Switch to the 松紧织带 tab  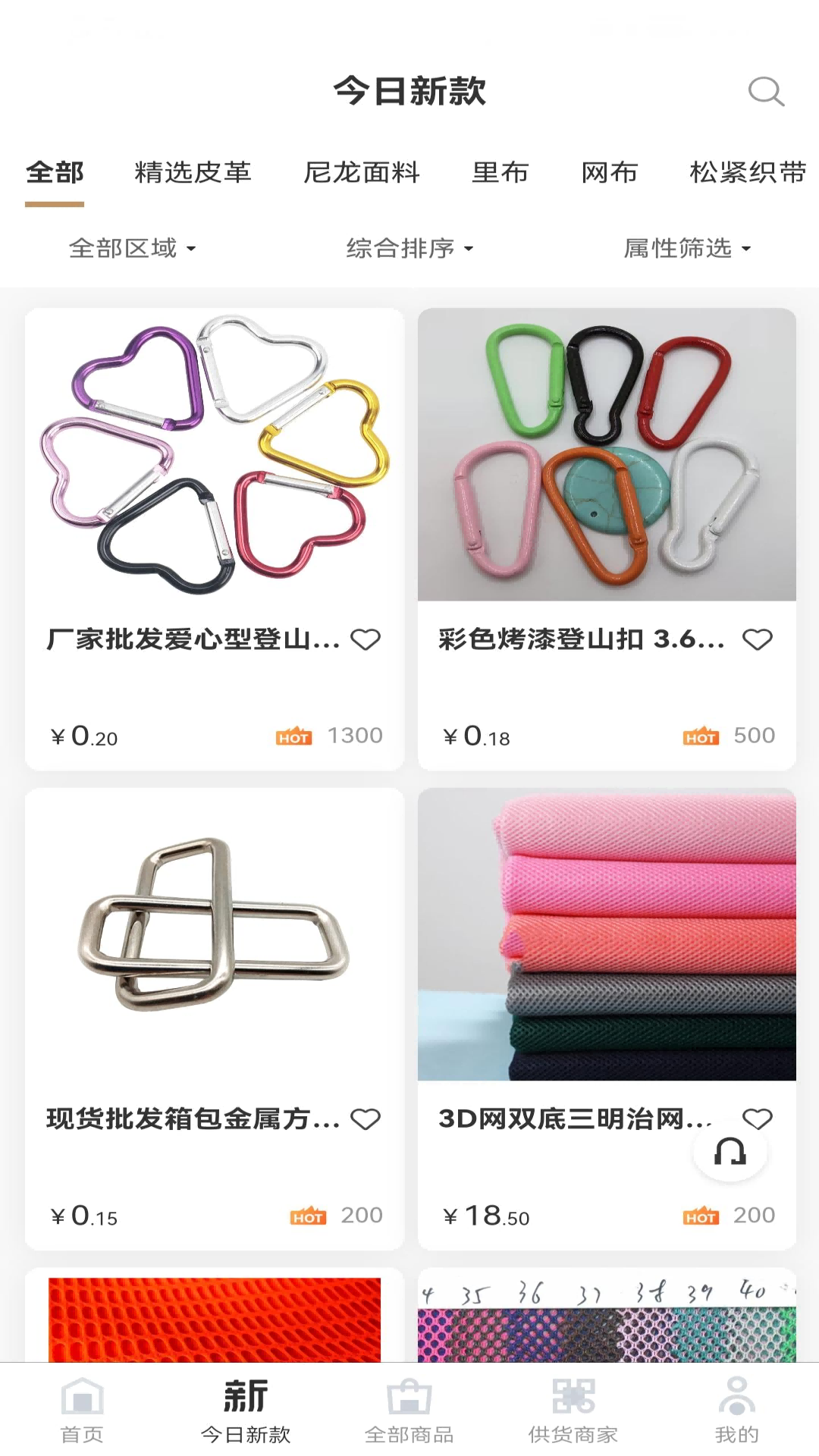pyautogui.click(x=747, y=173)
